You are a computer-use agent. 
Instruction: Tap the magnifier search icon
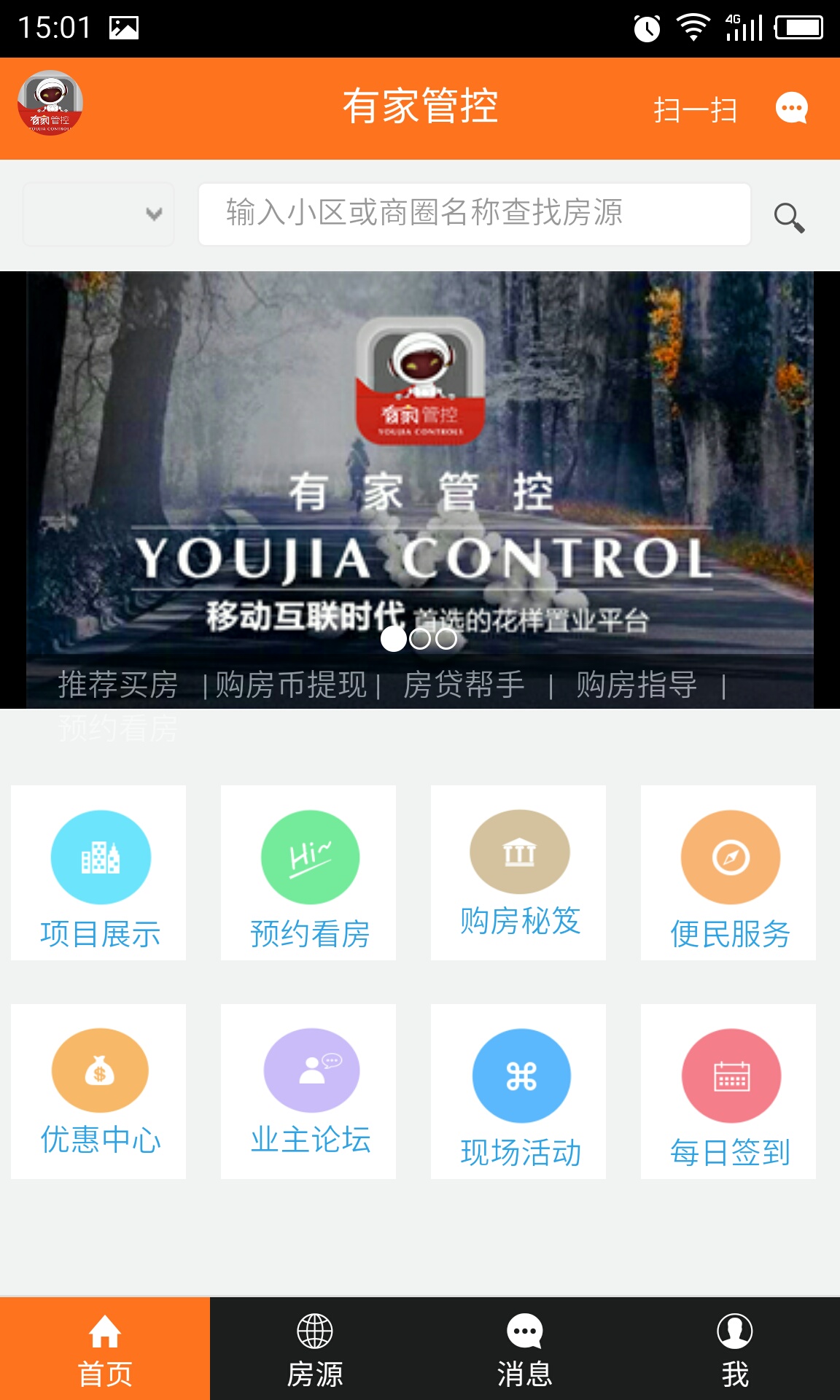point(789,217)
